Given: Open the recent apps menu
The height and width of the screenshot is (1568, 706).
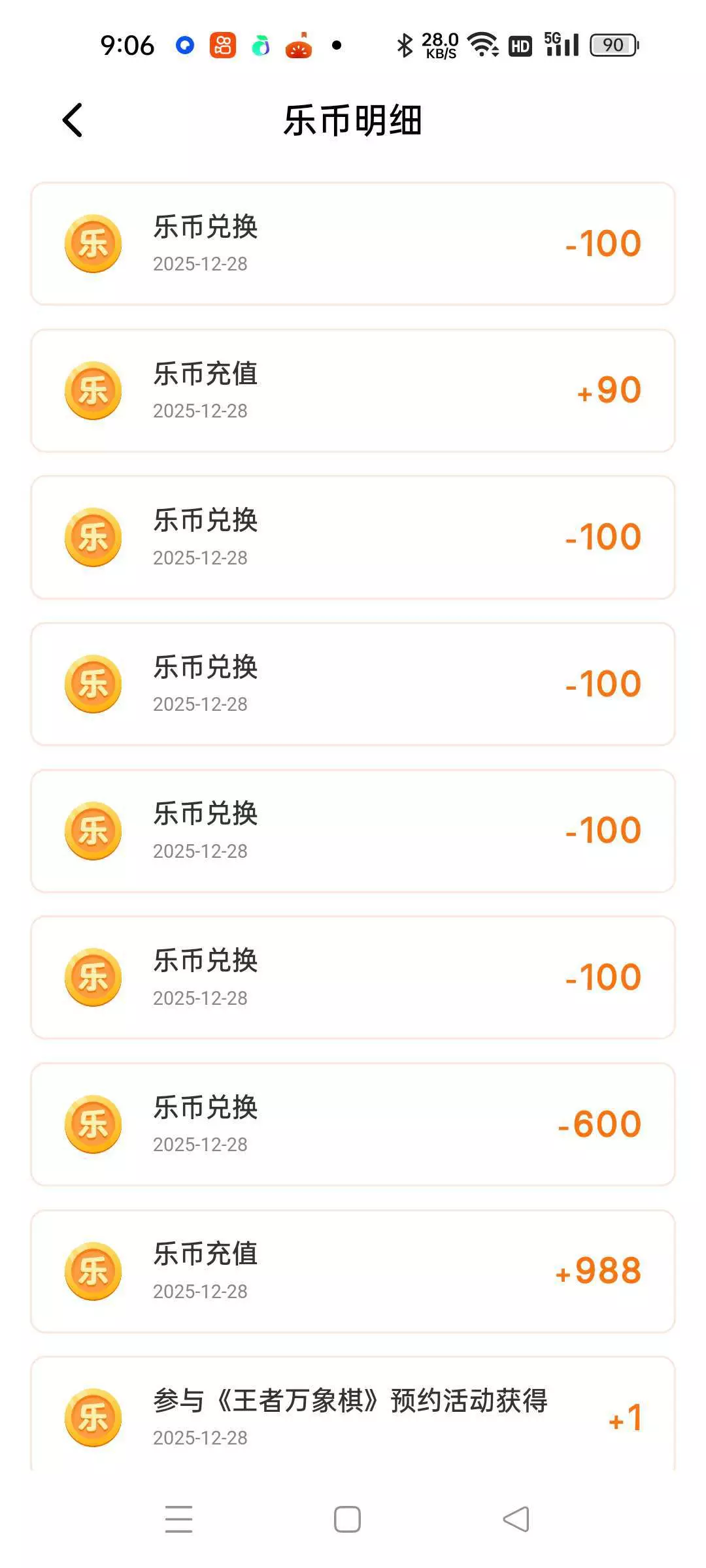Looking at the screenshot, I should [178, 1519].
